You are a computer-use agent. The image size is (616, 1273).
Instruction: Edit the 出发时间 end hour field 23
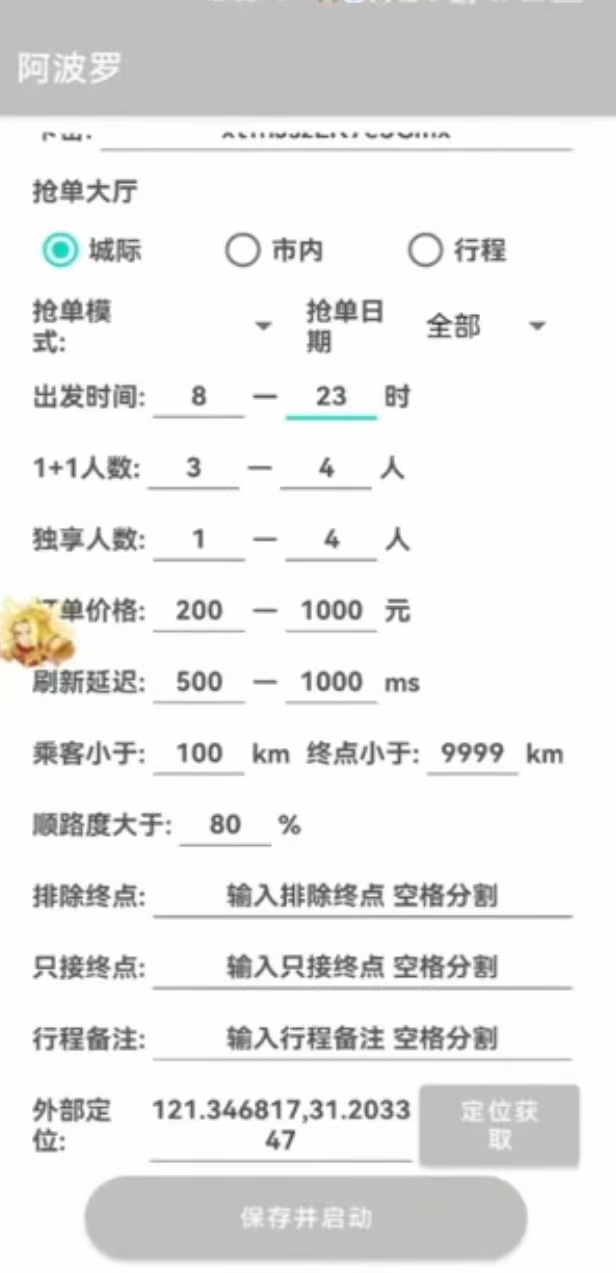[x=331, y=397]
